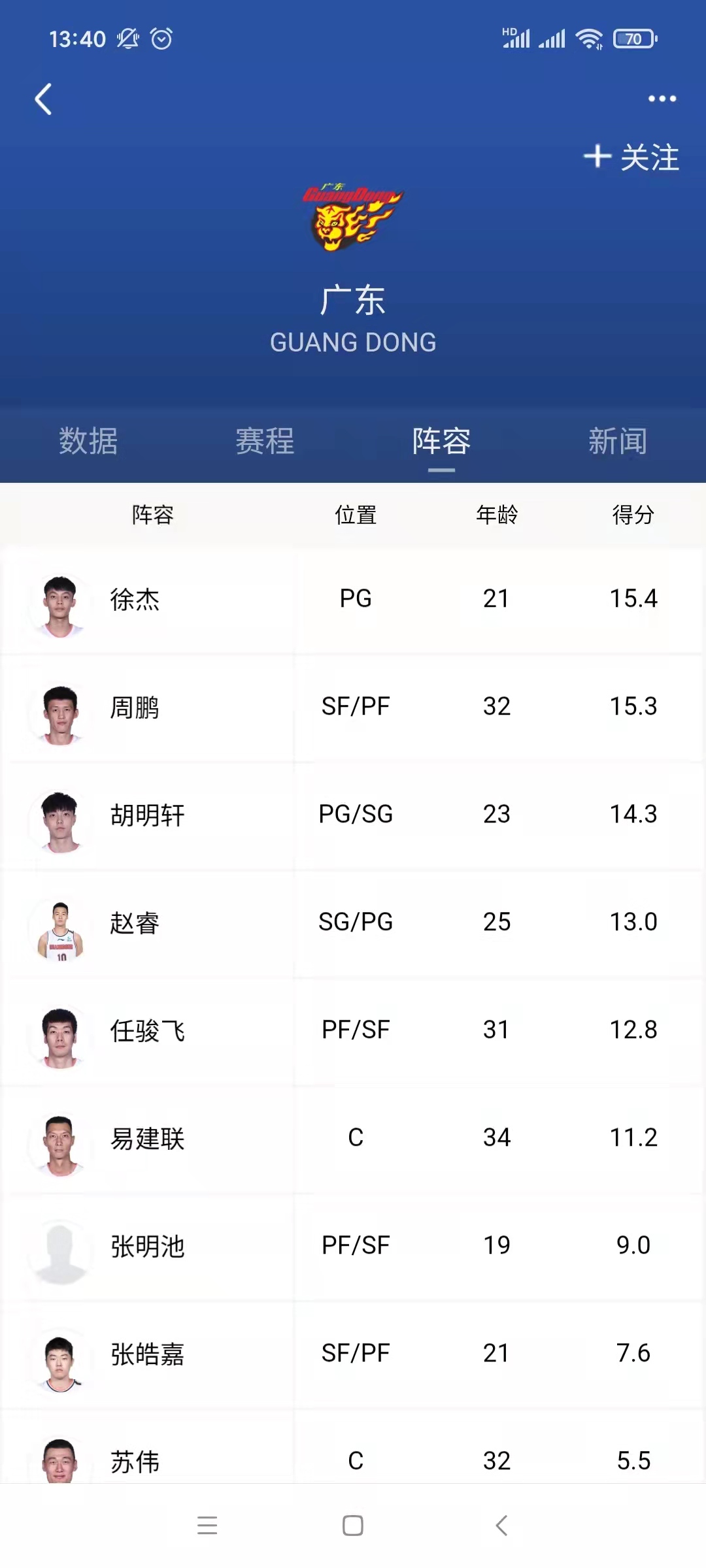Tap 徐杰's player avatar photo
The width and height of the screenshot is (706, 1568).
pyautogui.click(x=59, y=601)
